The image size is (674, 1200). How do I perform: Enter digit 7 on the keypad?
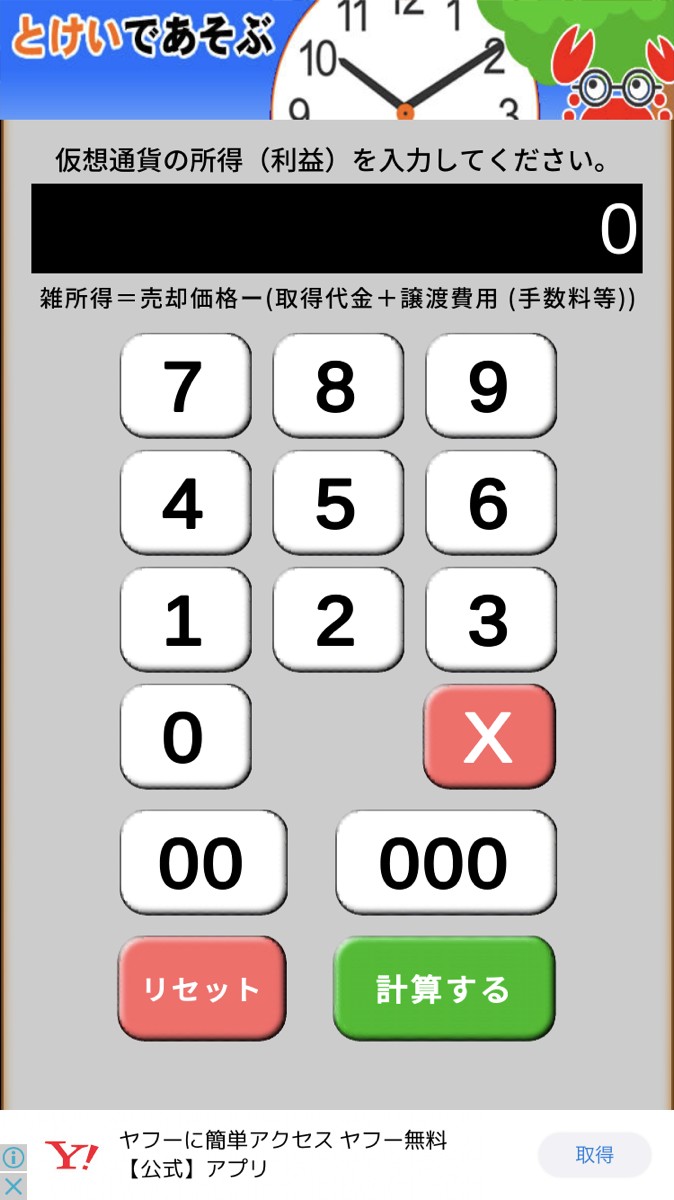click(x=185, y=385)
